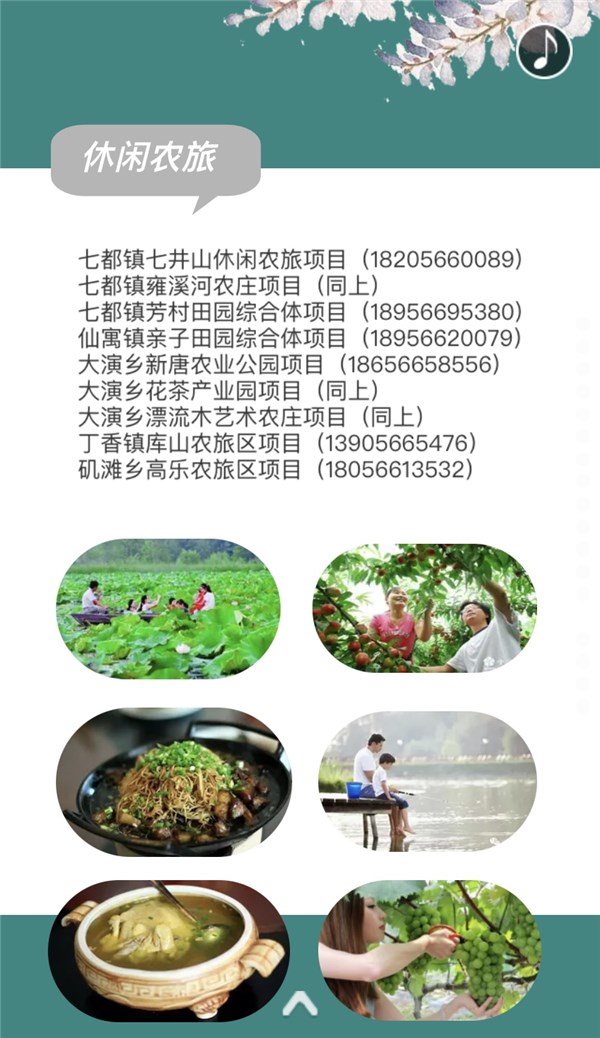The height and width of the screenshot is (1038, 600).
Task: Tap the up arrow to next page
Action: click(x=300, y=1003)
